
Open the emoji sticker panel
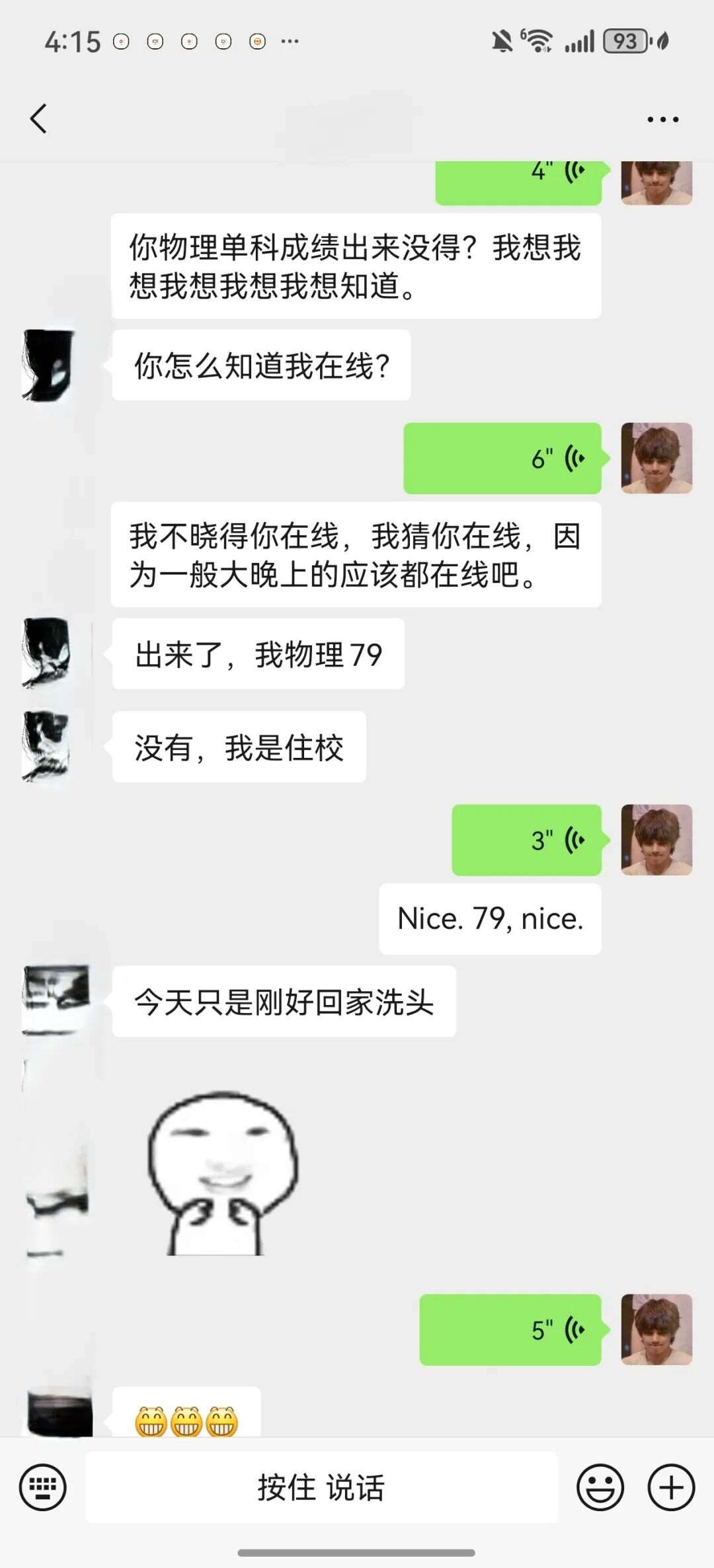600,1487
